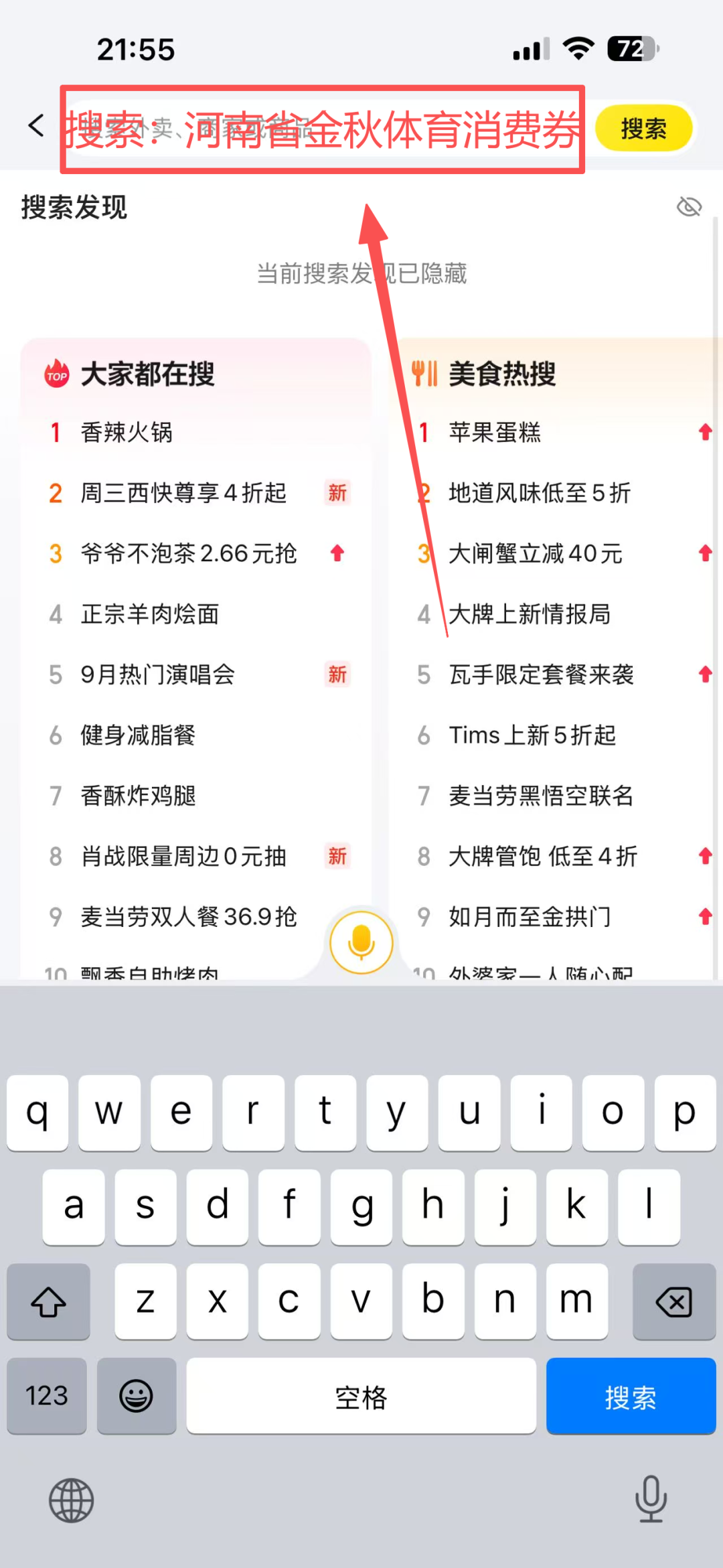Screen dimensions: 723x1568
Task: Tap the blue 搜索 keyboard key
Action: (x=631, y=1397)
